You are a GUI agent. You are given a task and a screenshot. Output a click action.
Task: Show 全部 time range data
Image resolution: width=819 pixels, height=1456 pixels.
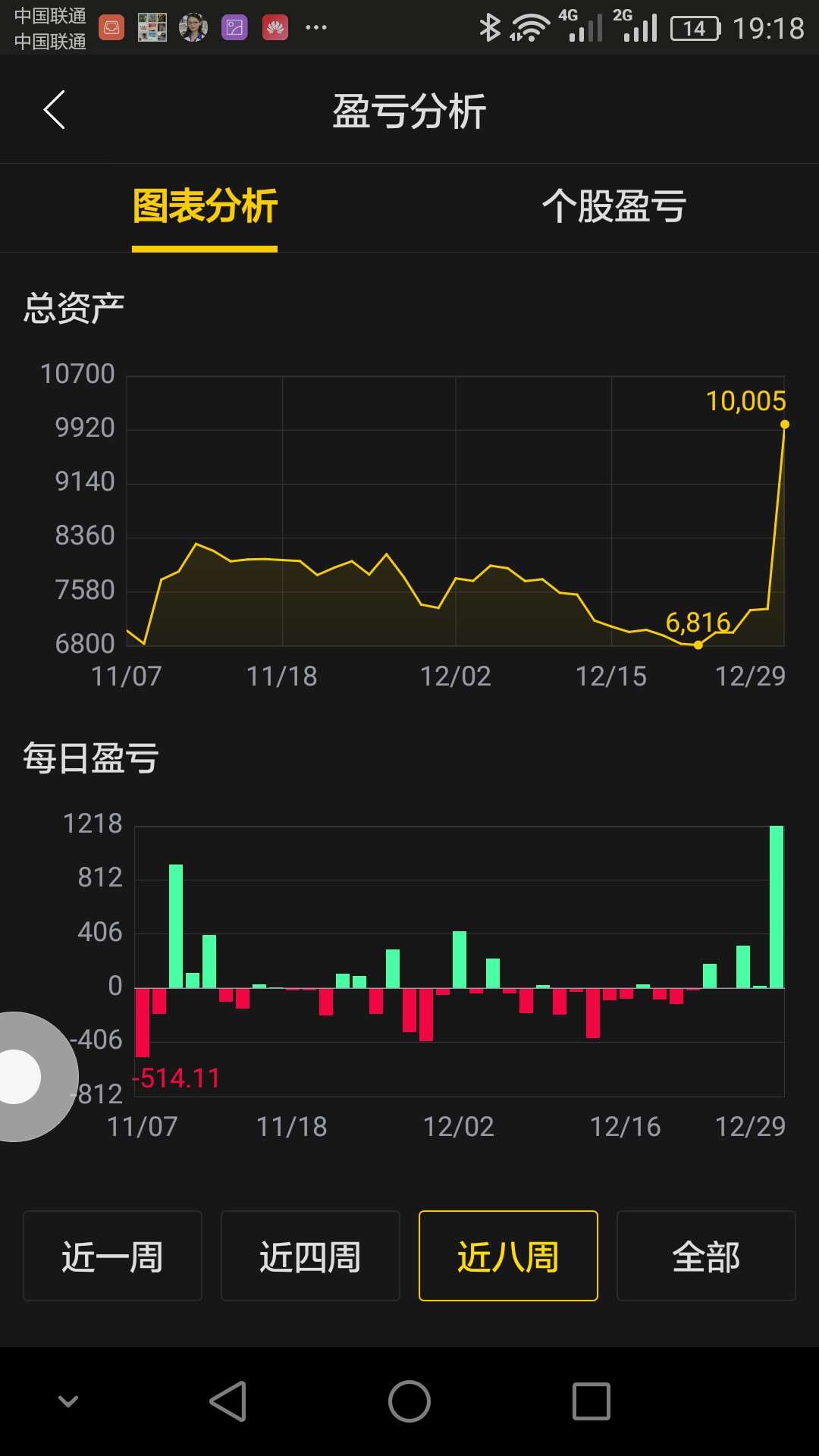(x=706, y=1256)
